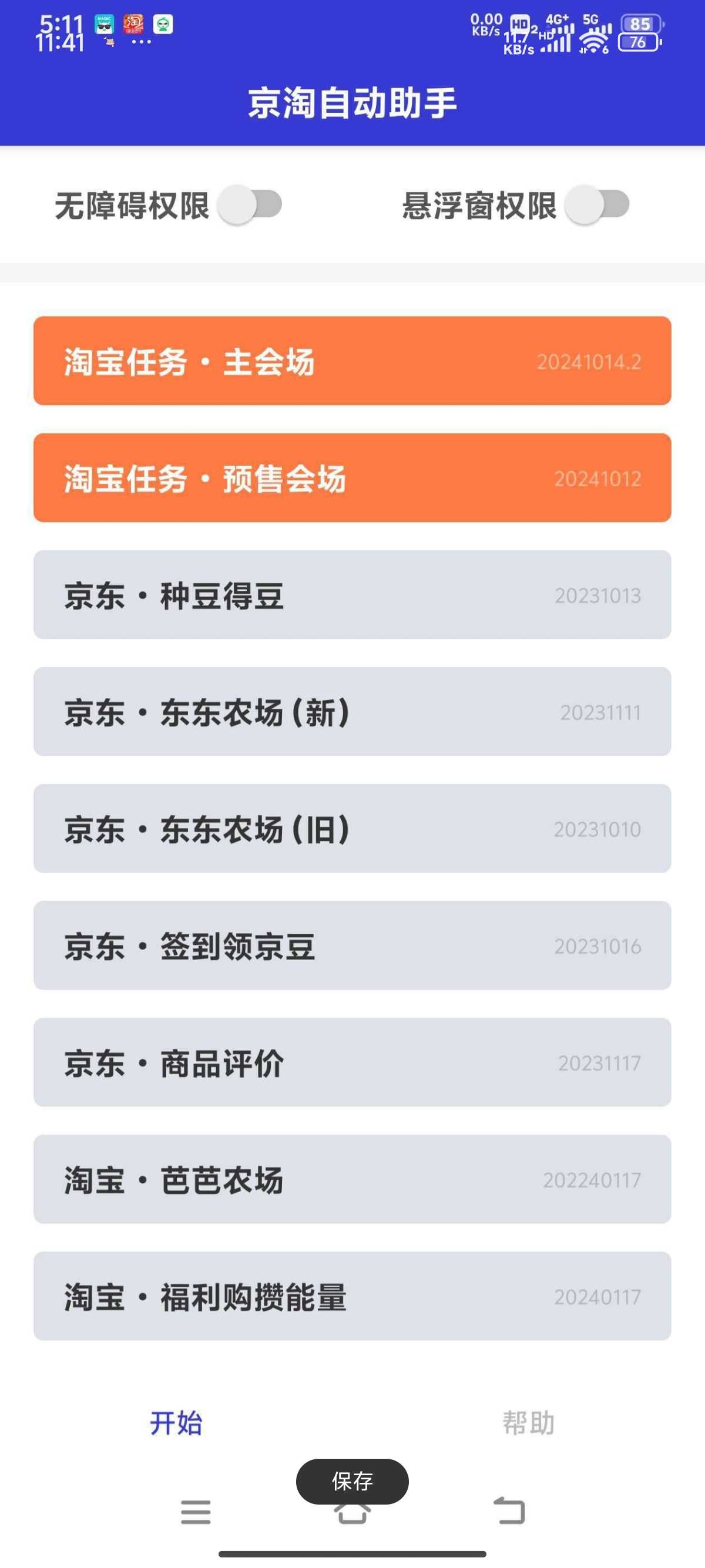Image resolution: width=705 pixels, height=1568 pixels.
Task: Tap 京东・商品评价 entry
Action: 352,1062
